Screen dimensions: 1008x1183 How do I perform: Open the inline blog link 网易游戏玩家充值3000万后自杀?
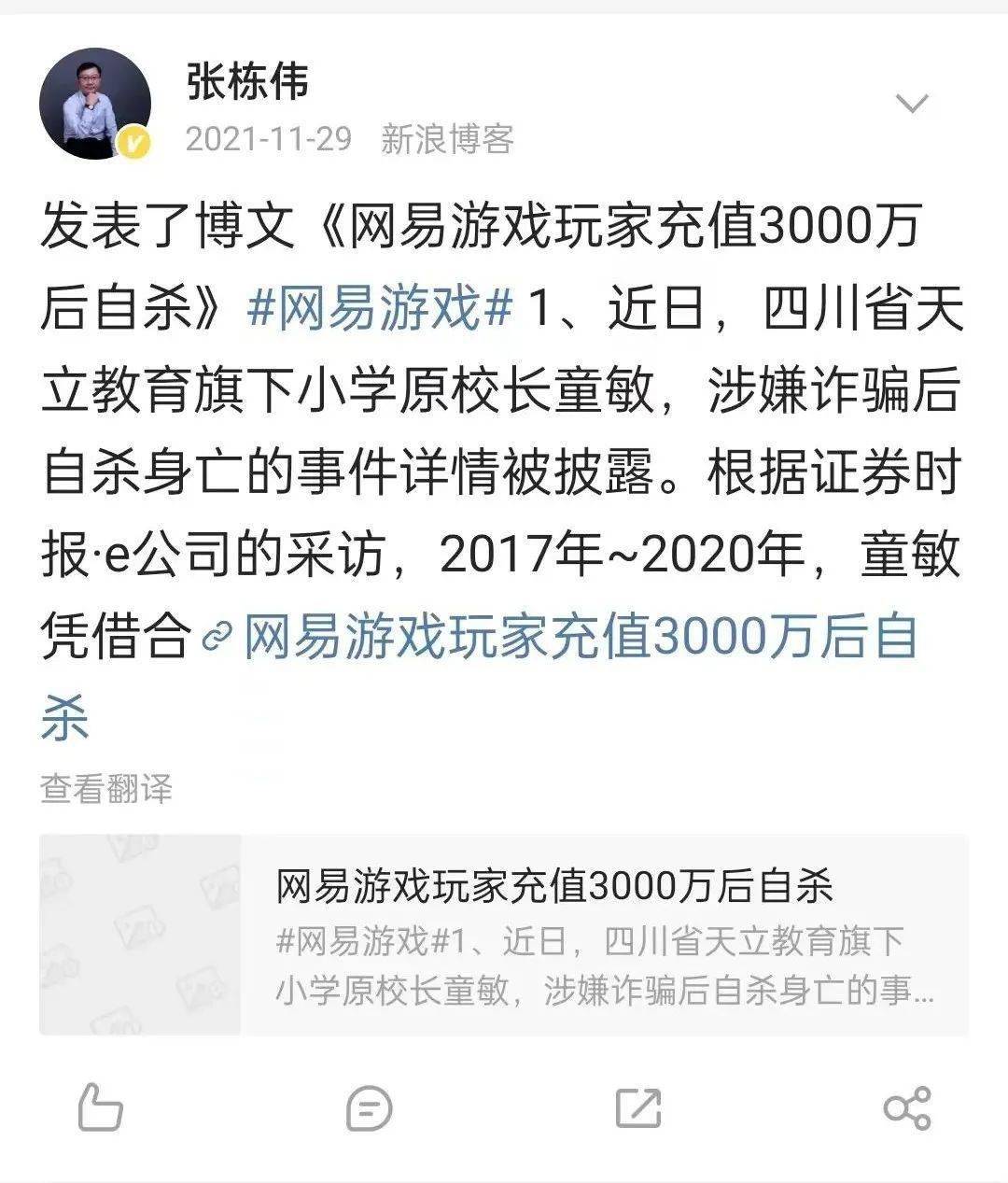tap(579, 639)
